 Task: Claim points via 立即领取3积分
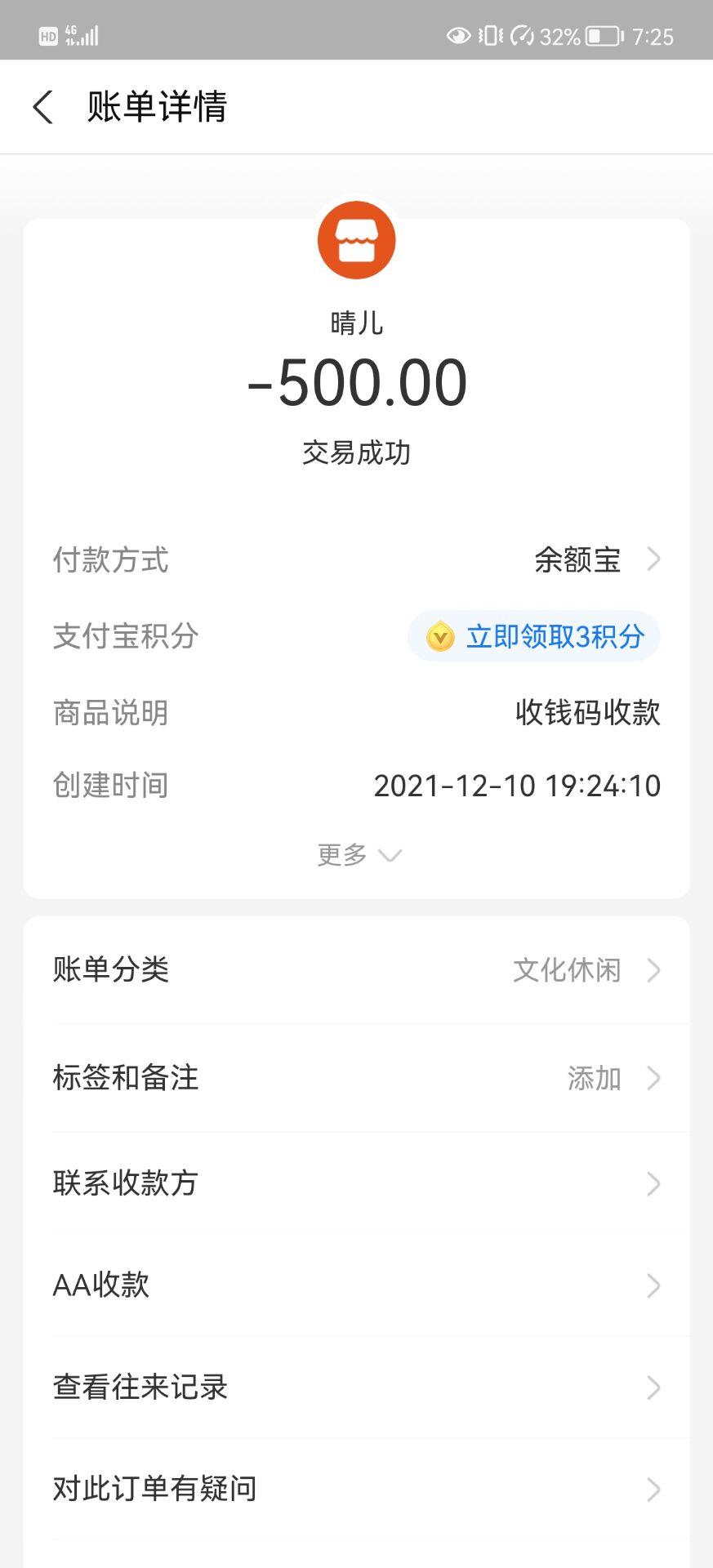[x=535, y=636]
